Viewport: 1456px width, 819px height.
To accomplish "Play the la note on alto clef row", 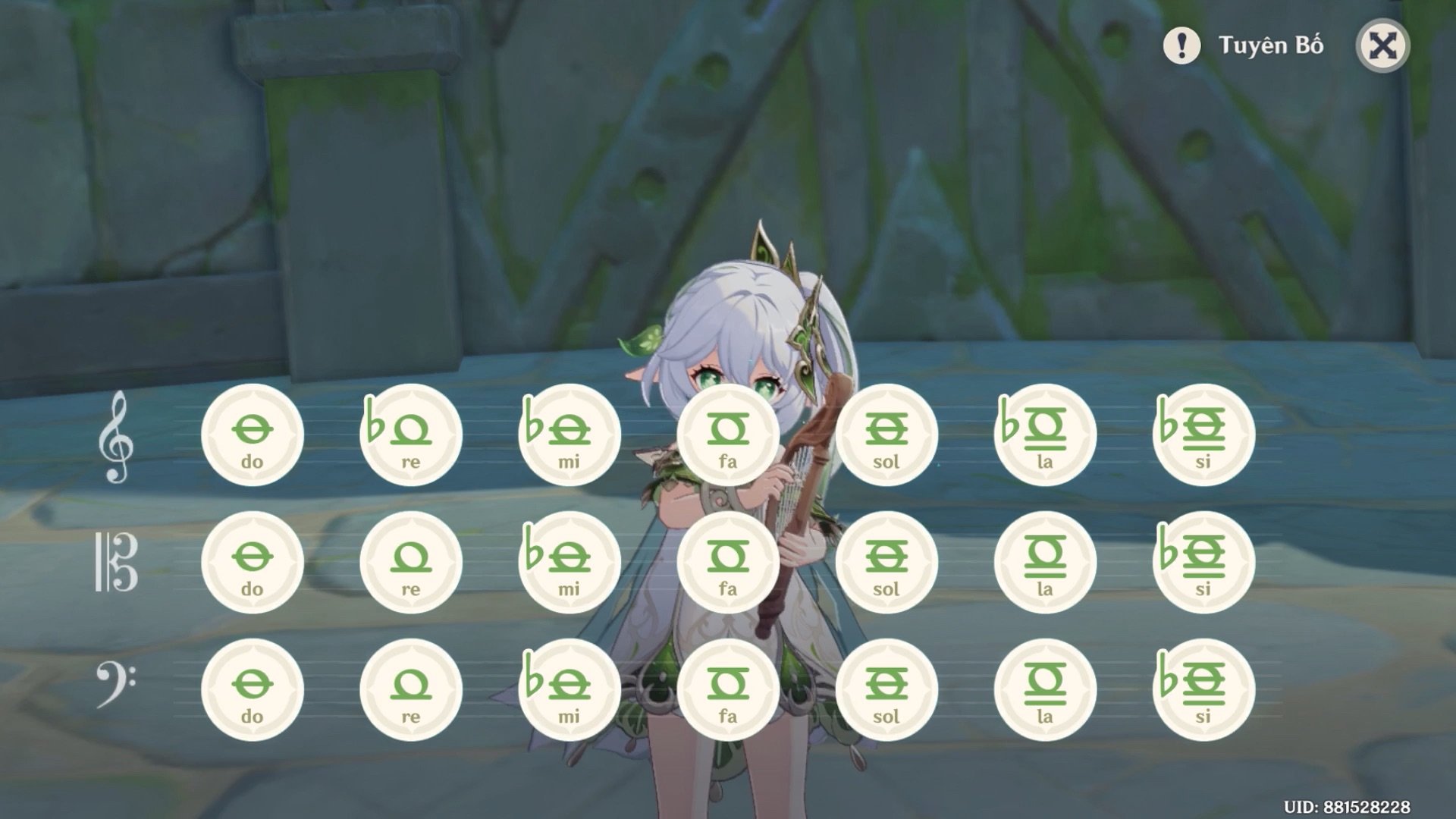I will (1045, 563).
